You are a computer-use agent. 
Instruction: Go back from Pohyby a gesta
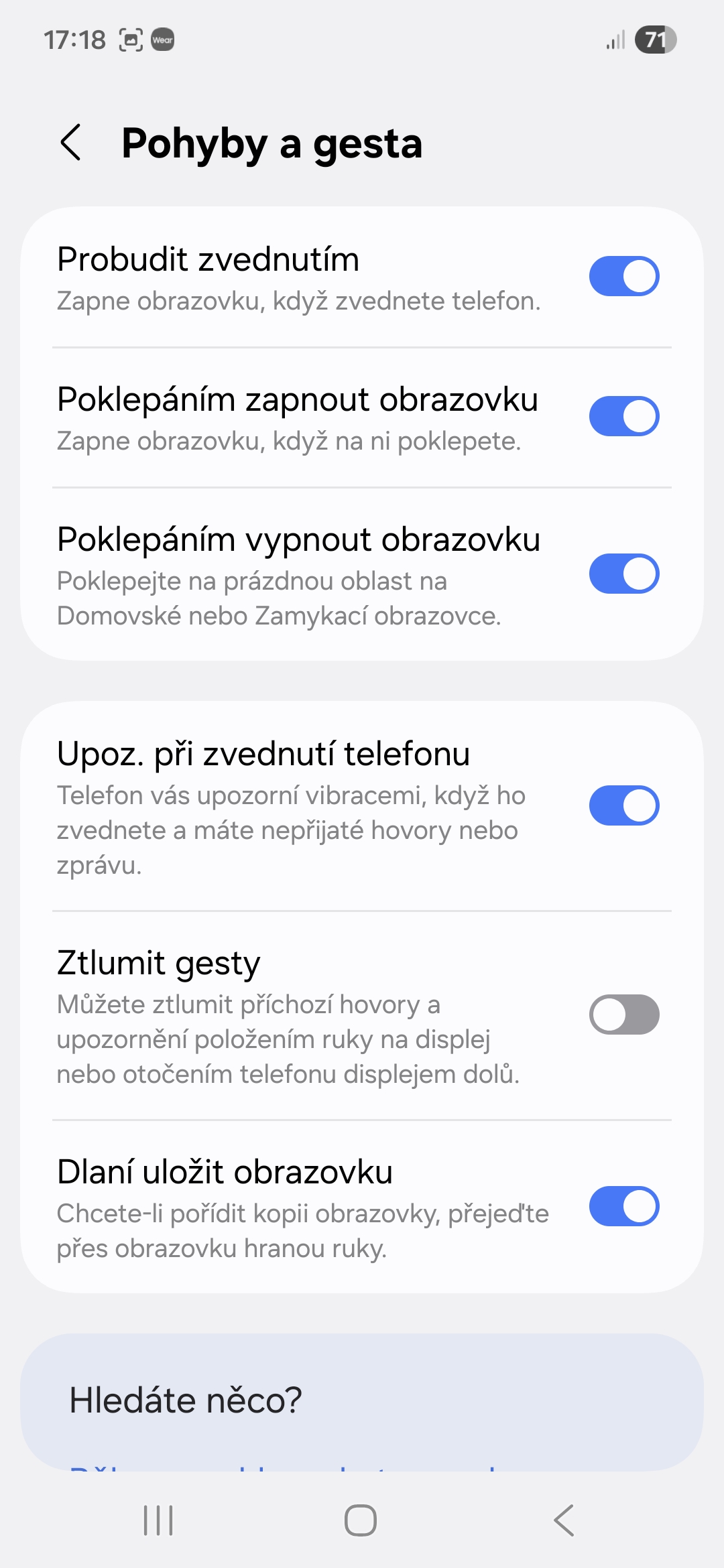tap(71, 143)
